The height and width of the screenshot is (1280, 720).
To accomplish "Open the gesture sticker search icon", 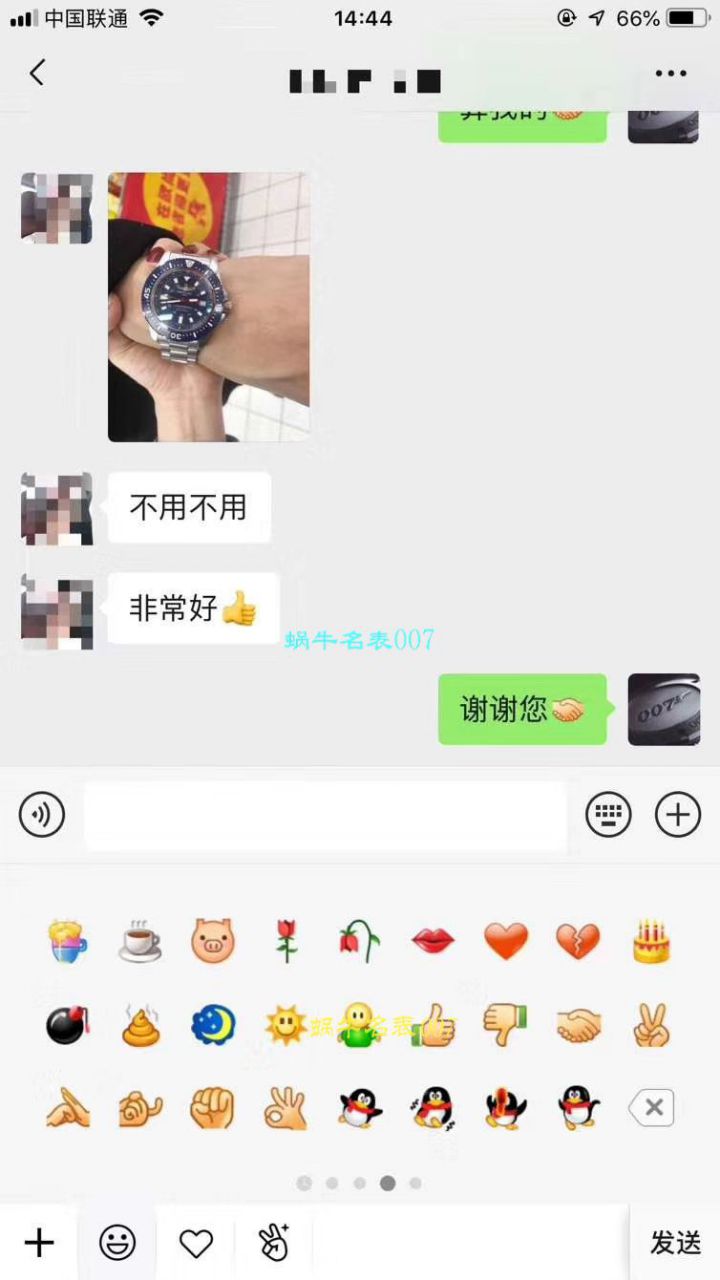I will click(x=274, y=1243).
